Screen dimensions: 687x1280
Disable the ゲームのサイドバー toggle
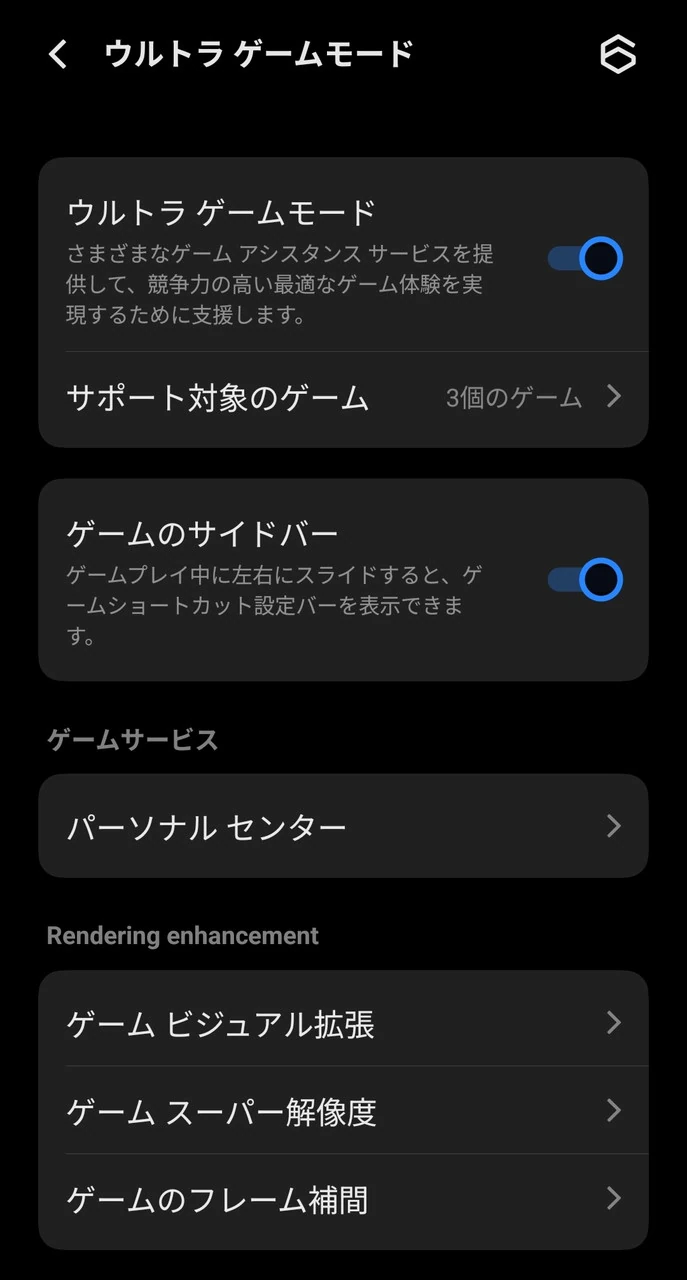[585, 580]
